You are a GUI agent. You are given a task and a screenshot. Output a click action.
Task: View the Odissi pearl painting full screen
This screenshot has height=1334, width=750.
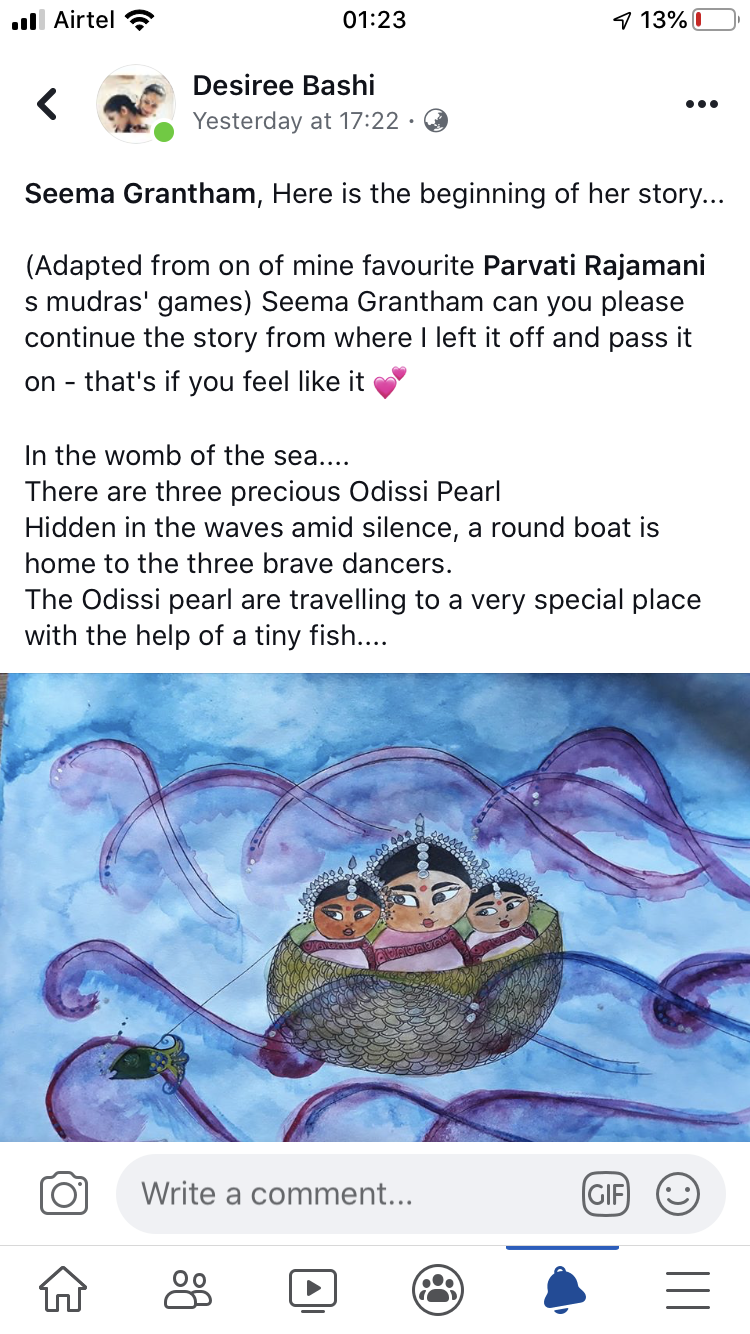(x=375, y=906)
